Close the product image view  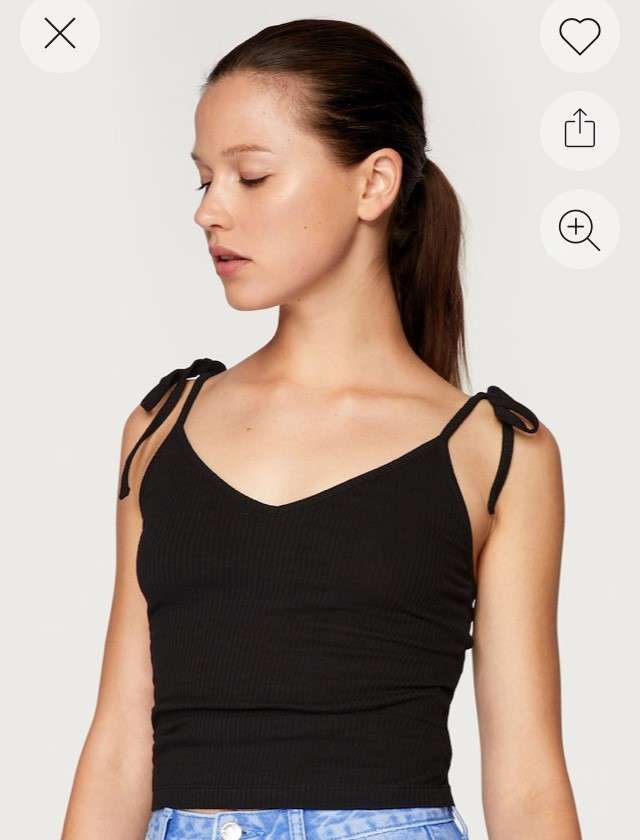(x=60, y=34)
